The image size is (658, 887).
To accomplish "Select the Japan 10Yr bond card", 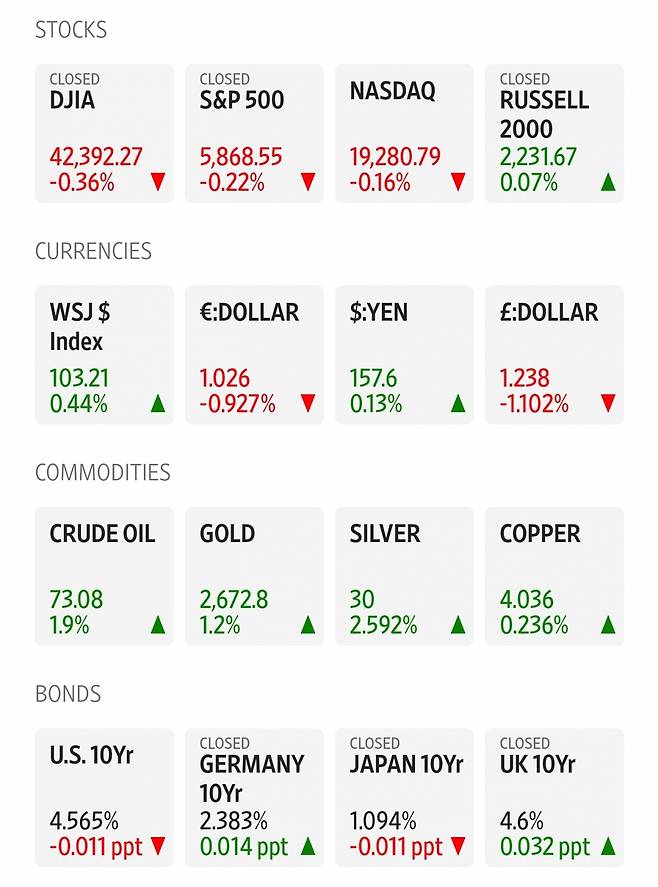I will pyautogui.click(x=404, y=797).
